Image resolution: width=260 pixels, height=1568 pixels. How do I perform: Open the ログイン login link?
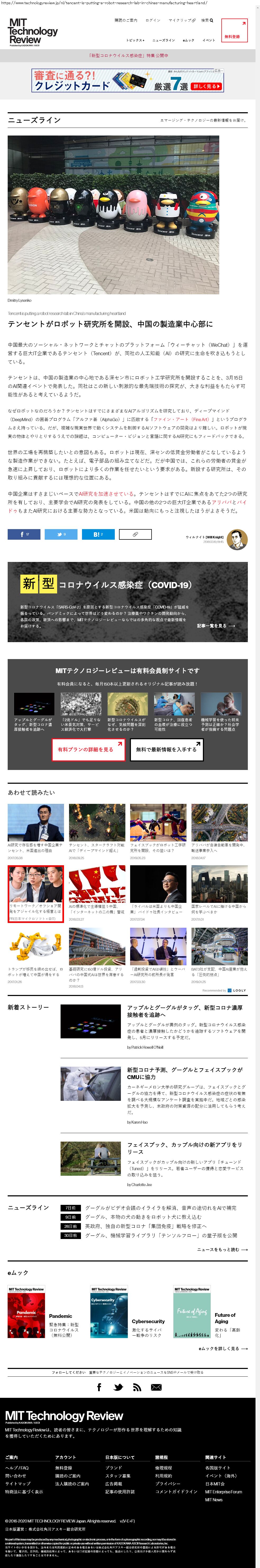tap(153, 20)
